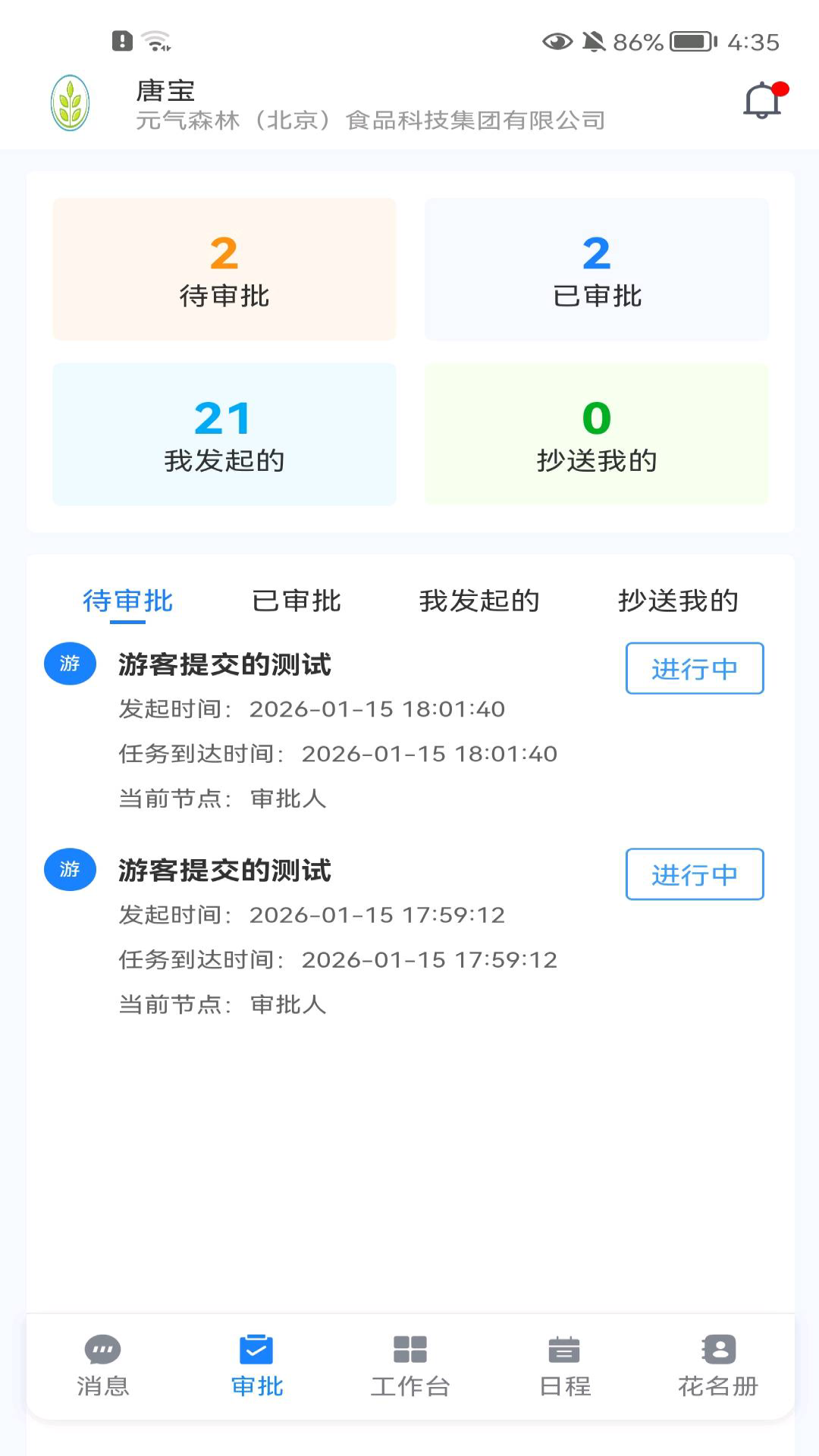This screenshot has width=819, height=1456.
Task: Tap the 游 badge on the second approval item
Action: (70, 870)
